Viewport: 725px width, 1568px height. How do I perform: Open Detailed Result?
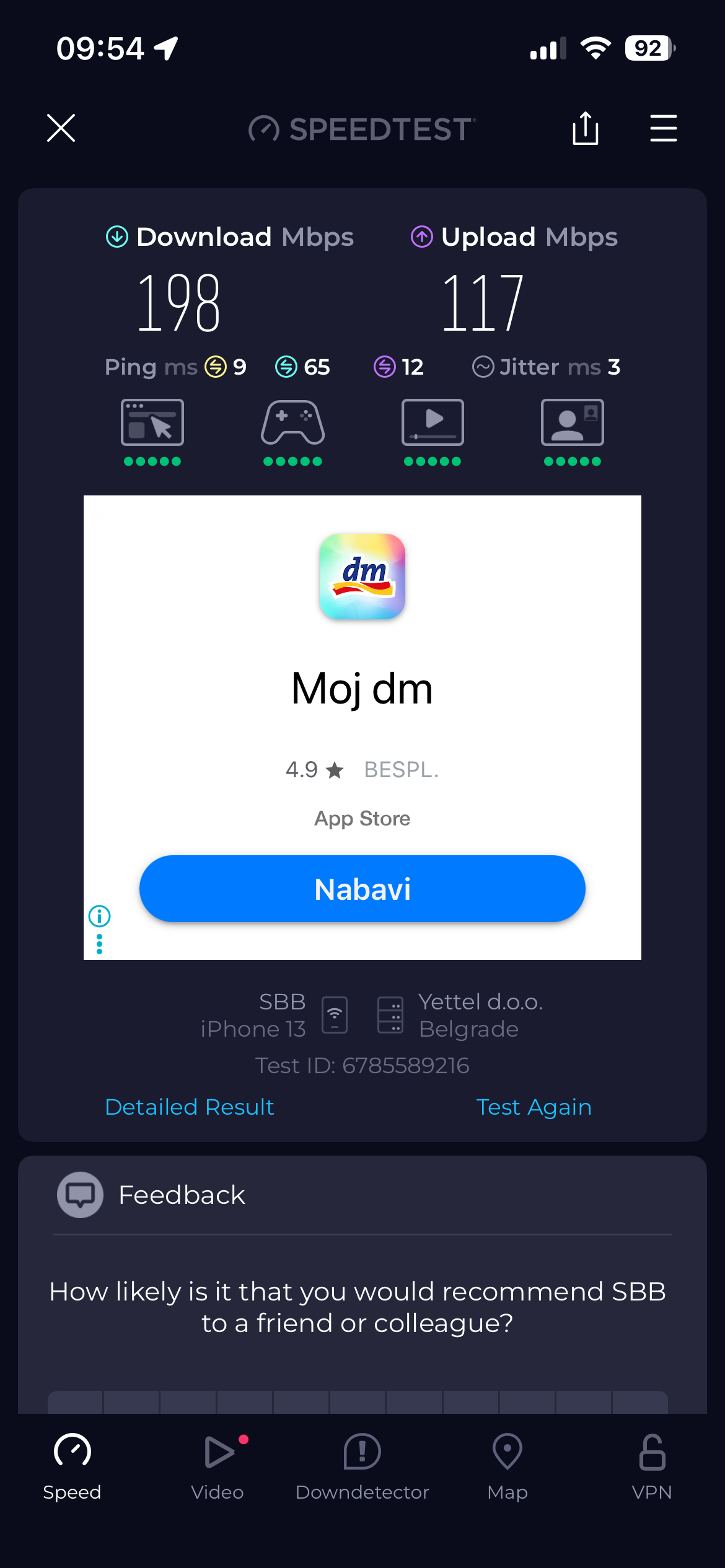coord(190,1107)
